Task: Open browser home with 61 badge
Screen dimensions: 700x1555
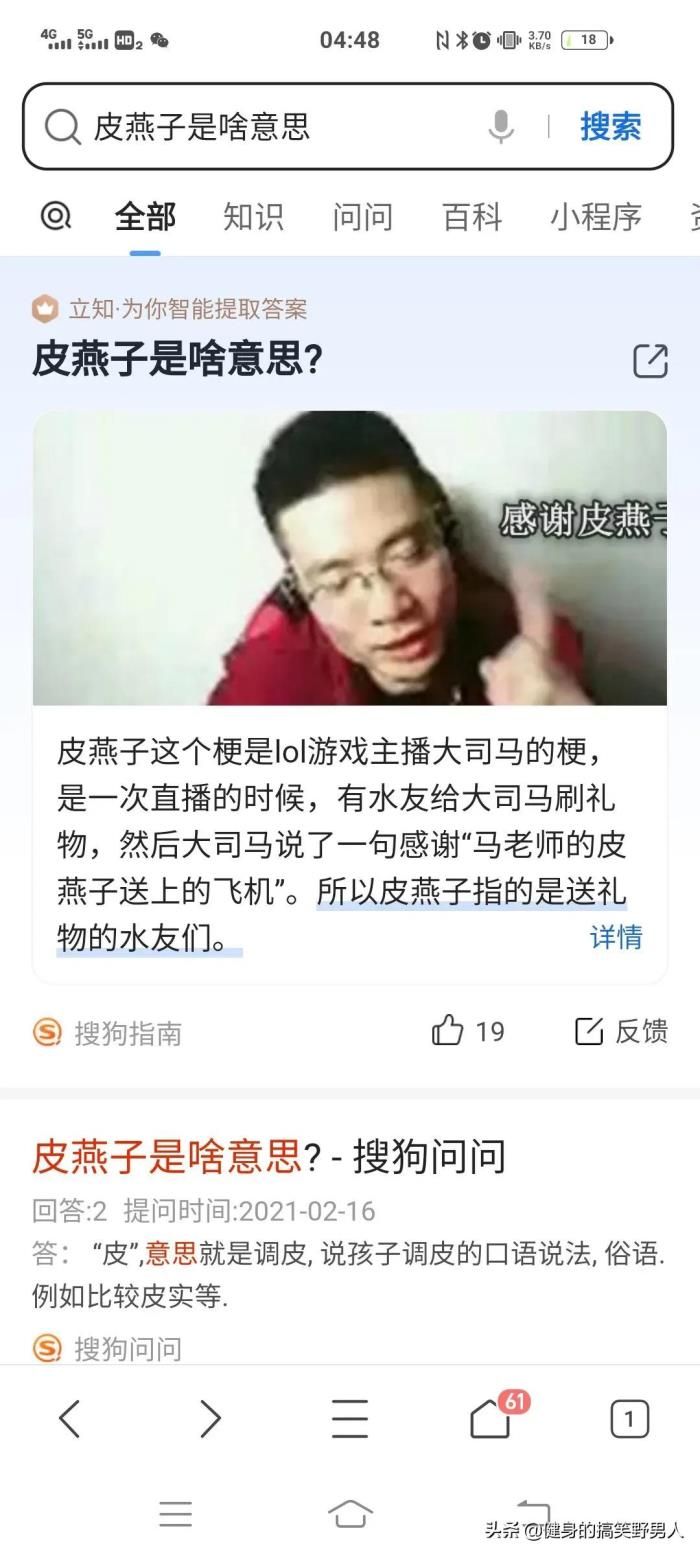Action: tap(491, 1418)
